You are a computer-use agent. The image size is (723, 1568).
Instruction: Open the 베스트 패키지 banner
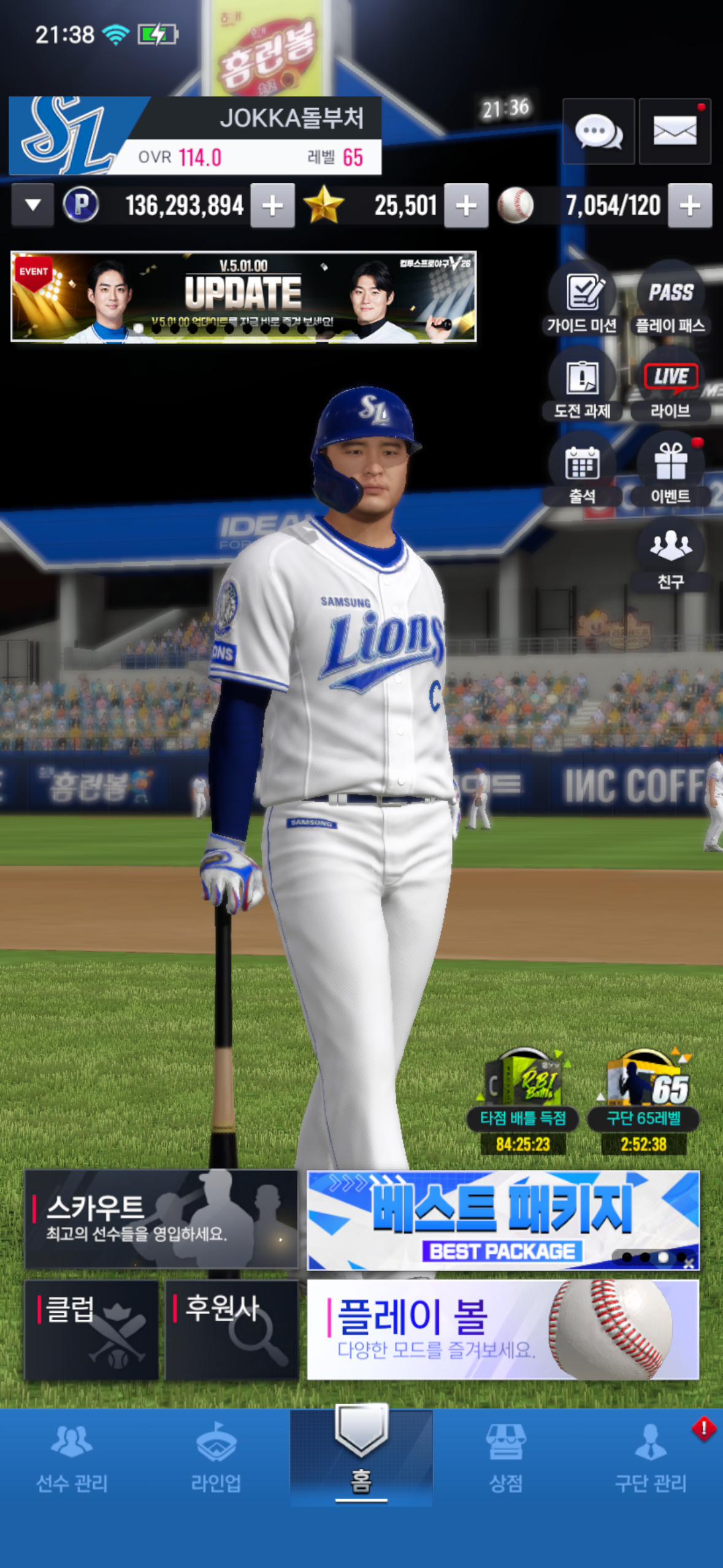[503, 1220]
